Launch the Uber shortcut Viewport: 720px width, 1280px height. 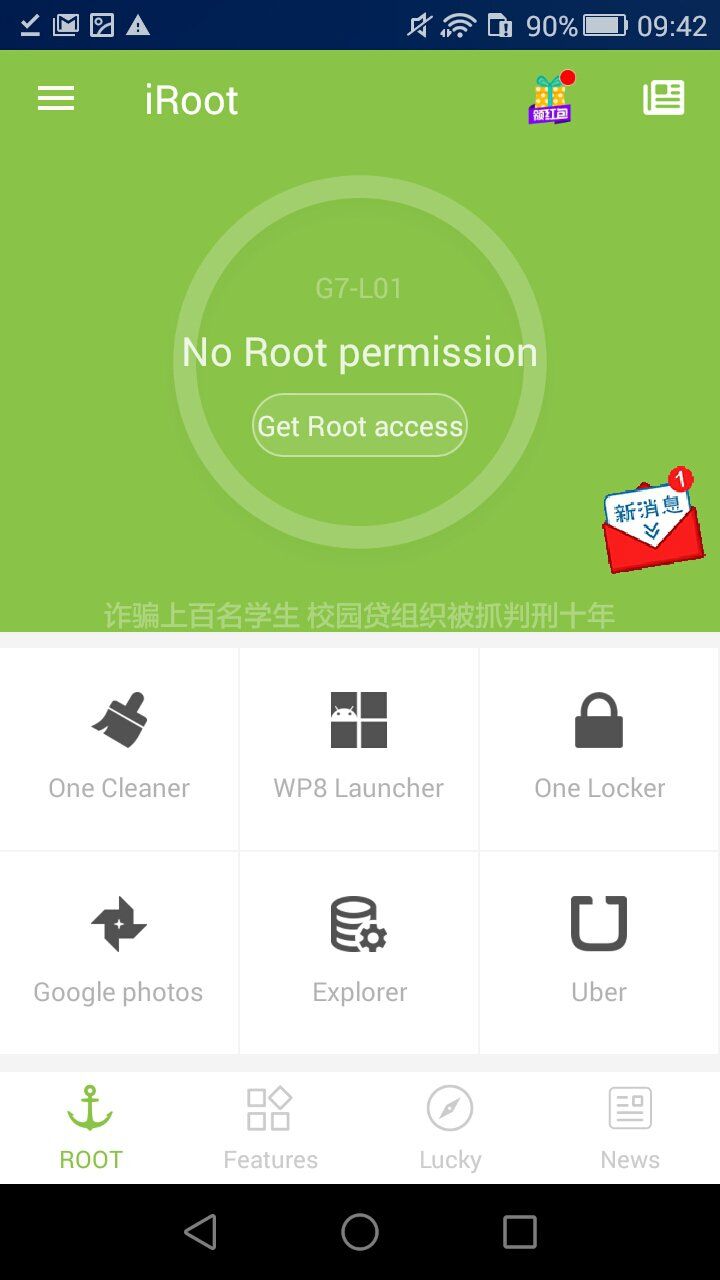pyautogui.click(x=598, y=950)
